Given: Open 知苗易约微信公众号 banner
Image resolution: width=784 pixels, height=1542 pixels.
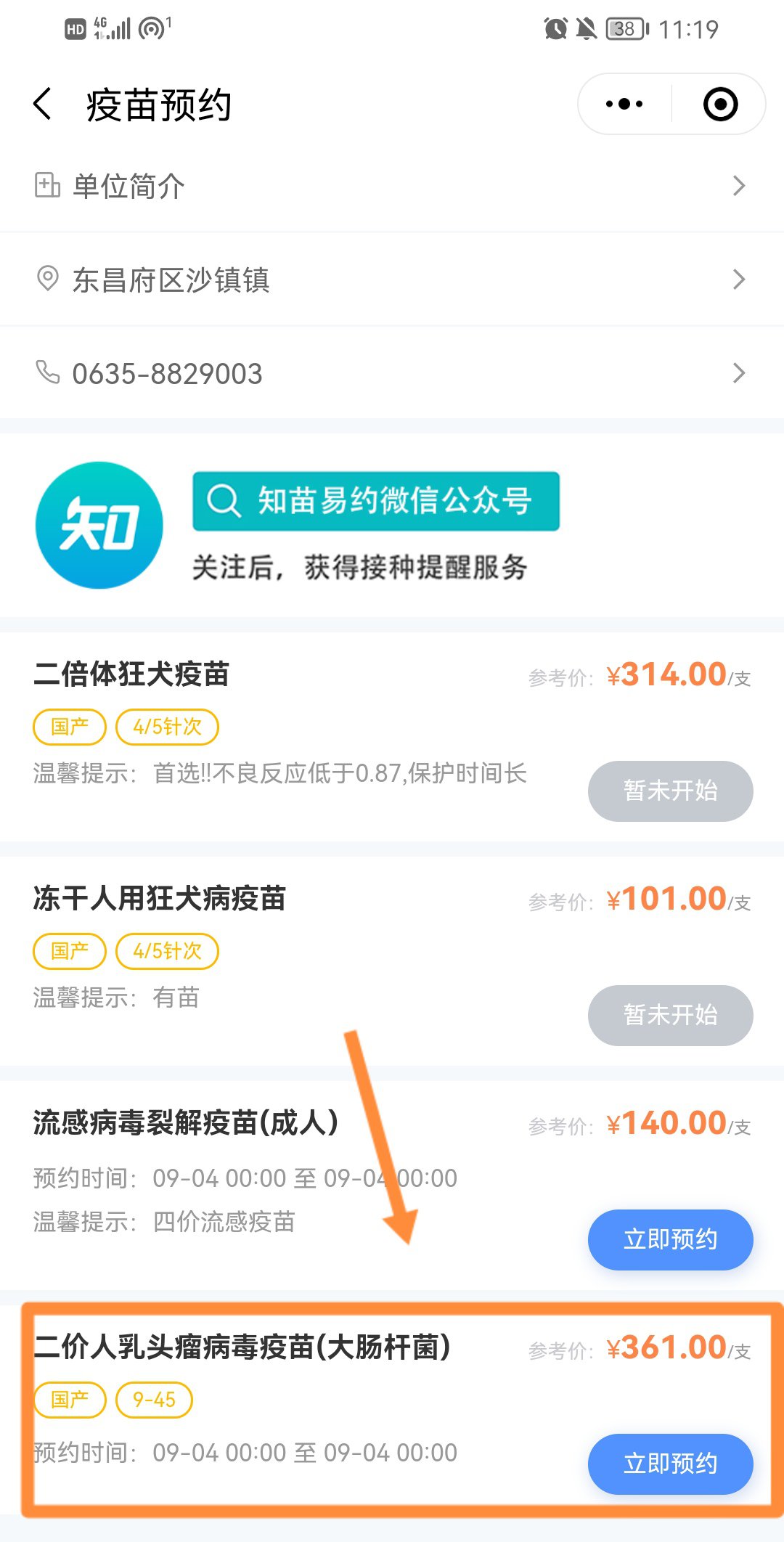Looking at the screenshot, I should click(x=376, y=501).
